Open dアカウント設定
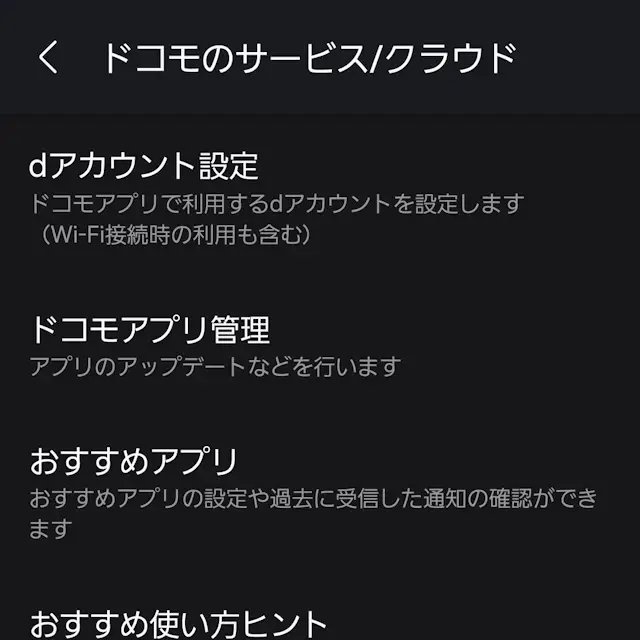 pos(144,165)
